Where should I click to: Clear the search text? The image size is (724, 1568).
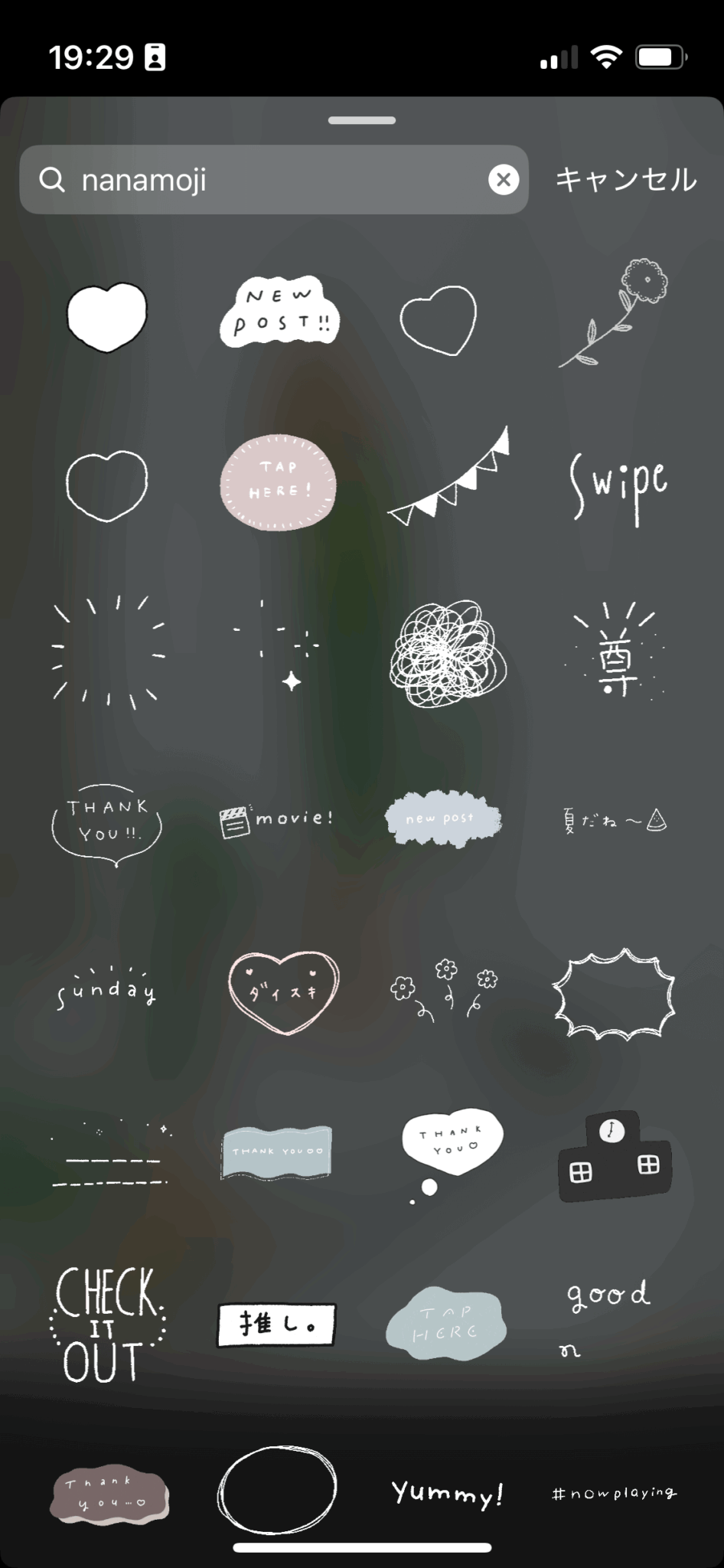coord(504,180)
